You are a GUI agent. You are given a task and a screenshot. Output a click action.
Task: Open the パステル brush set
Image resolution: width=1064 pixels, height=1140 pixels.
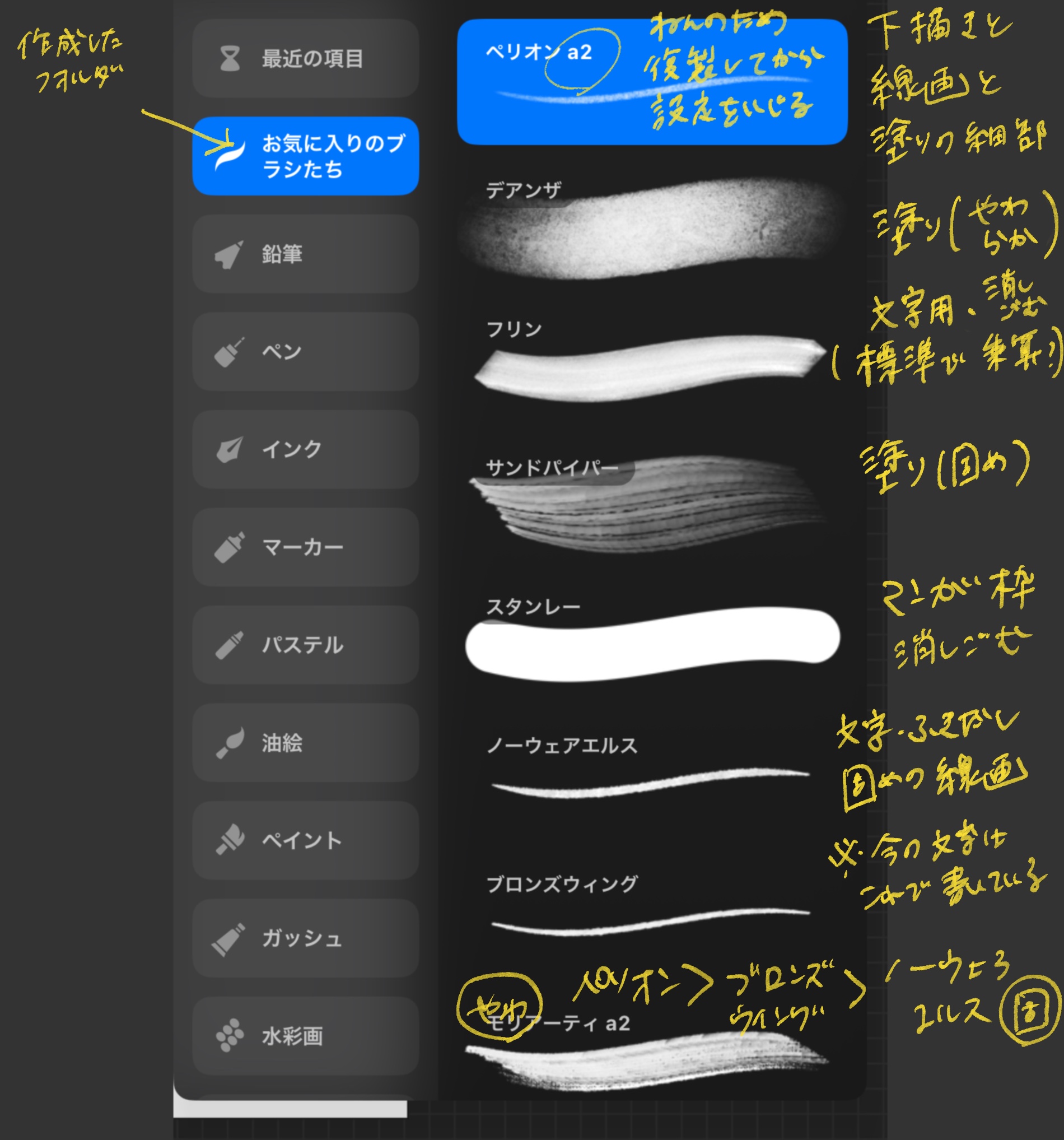305,645
